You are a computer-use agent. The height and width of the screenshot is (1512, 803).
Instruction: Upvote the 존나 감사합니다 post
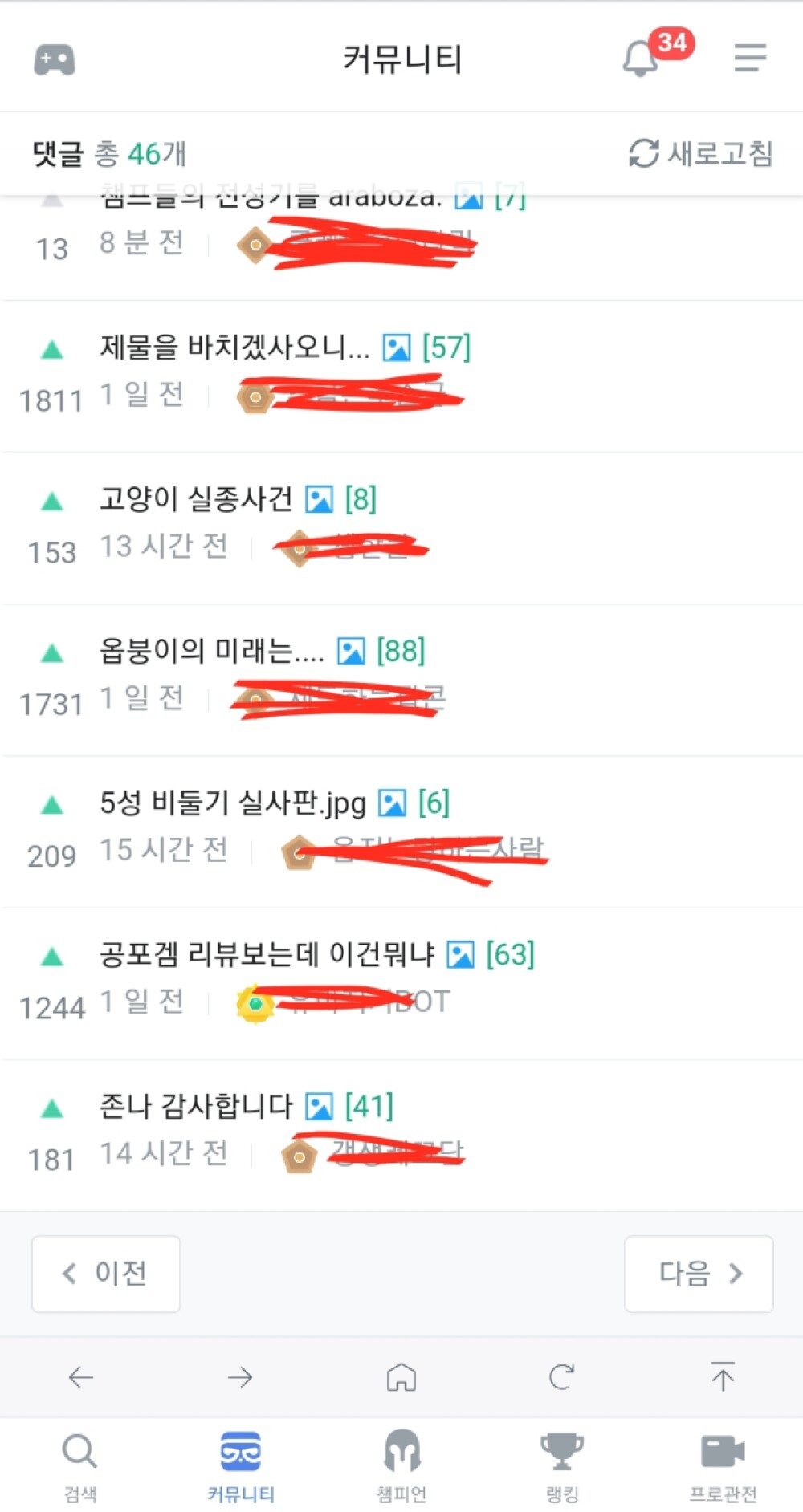coord(51,1108)
